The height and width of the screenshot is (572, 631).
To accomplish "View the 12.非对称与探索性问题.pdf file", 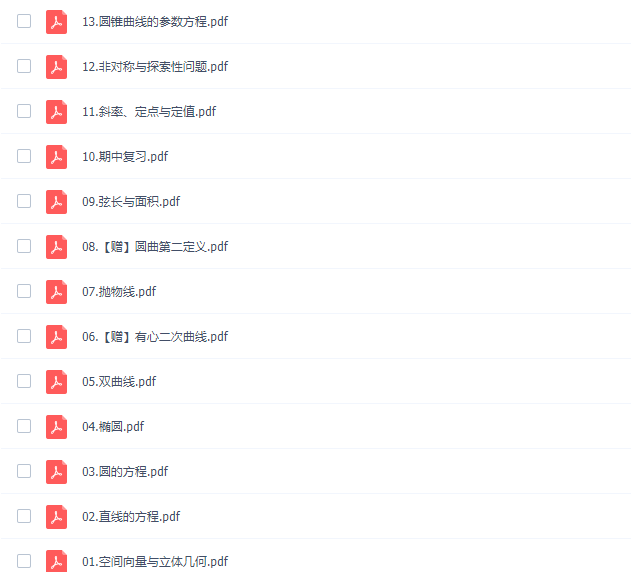I will pyautogui.click(x=155, y=67).
